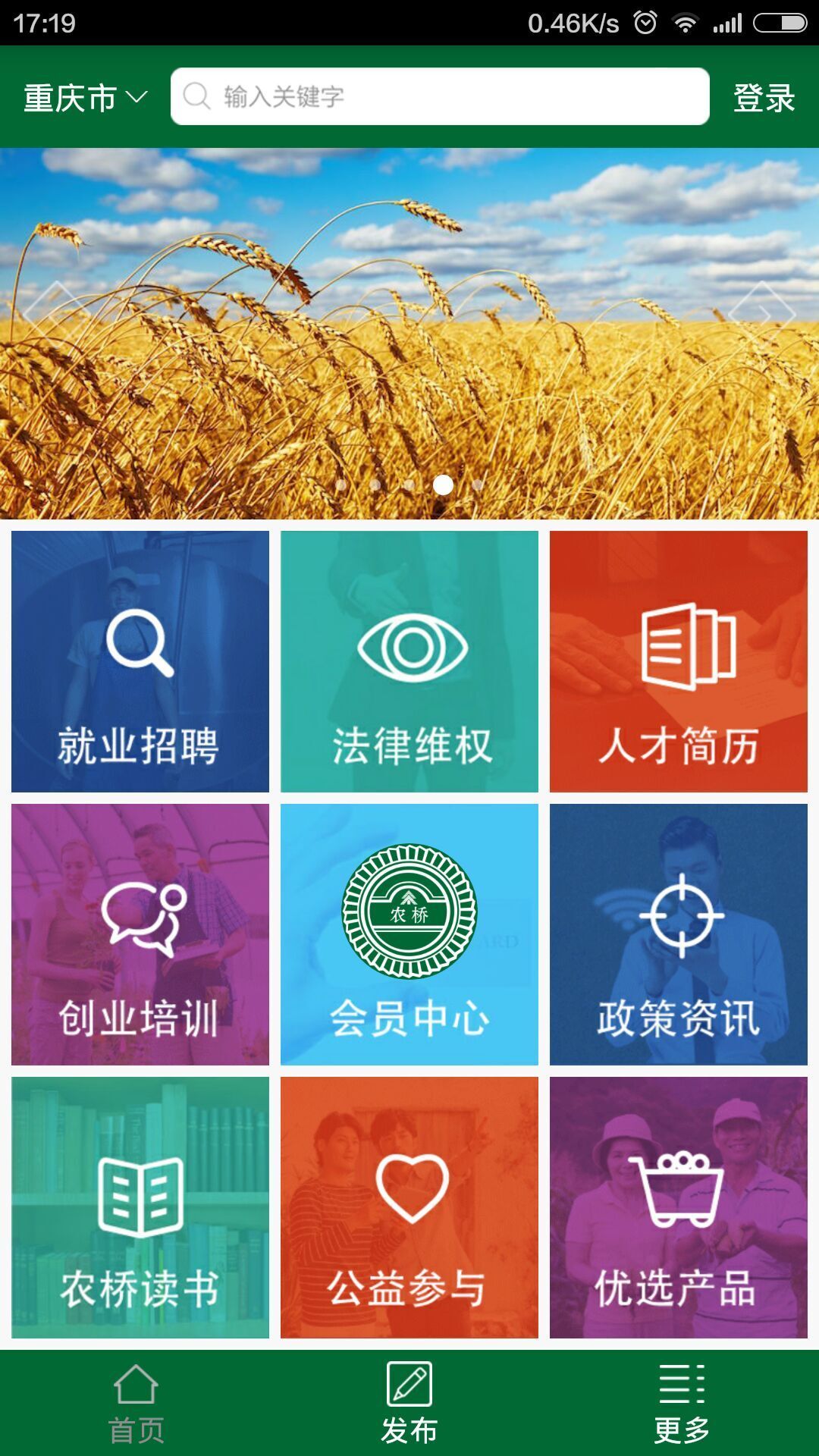Open the 优选产品 tile
Screen dimensions: 819x1456
[679, 1207]
